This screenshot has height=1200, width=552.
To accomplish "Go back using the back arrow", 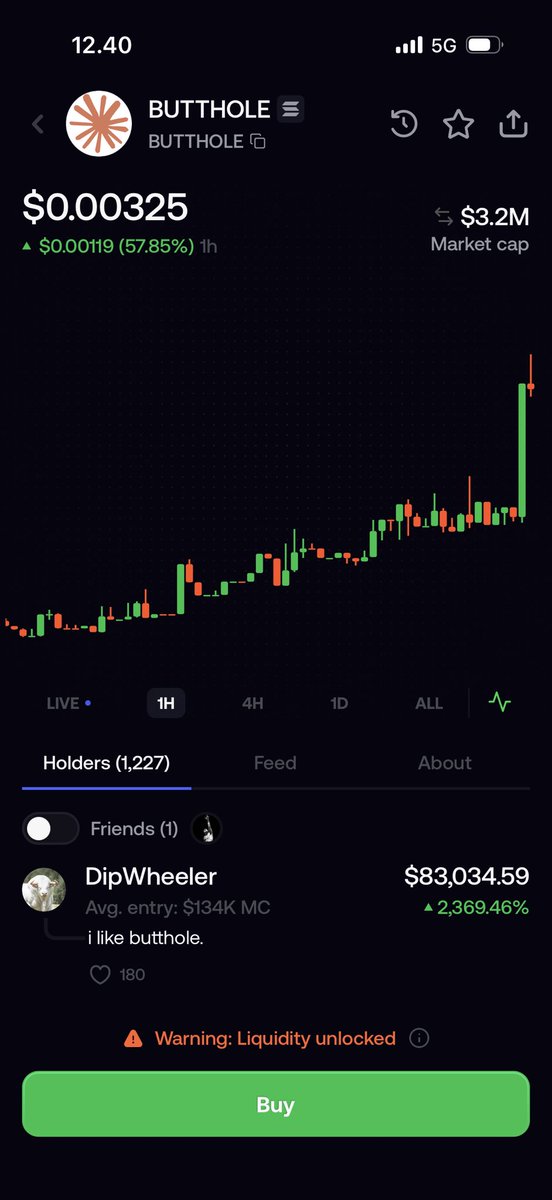I will pos(38,124).
